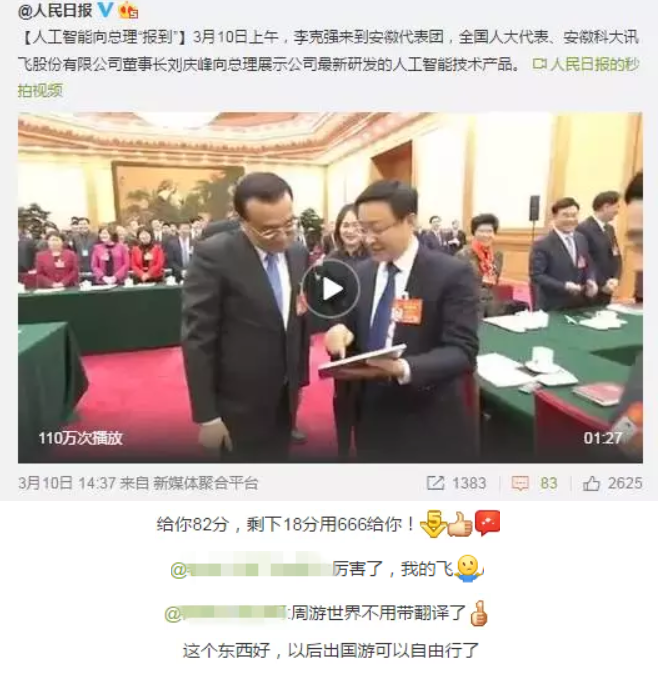
Task: Repost this post showing 1383
Action: pos(456,483)
